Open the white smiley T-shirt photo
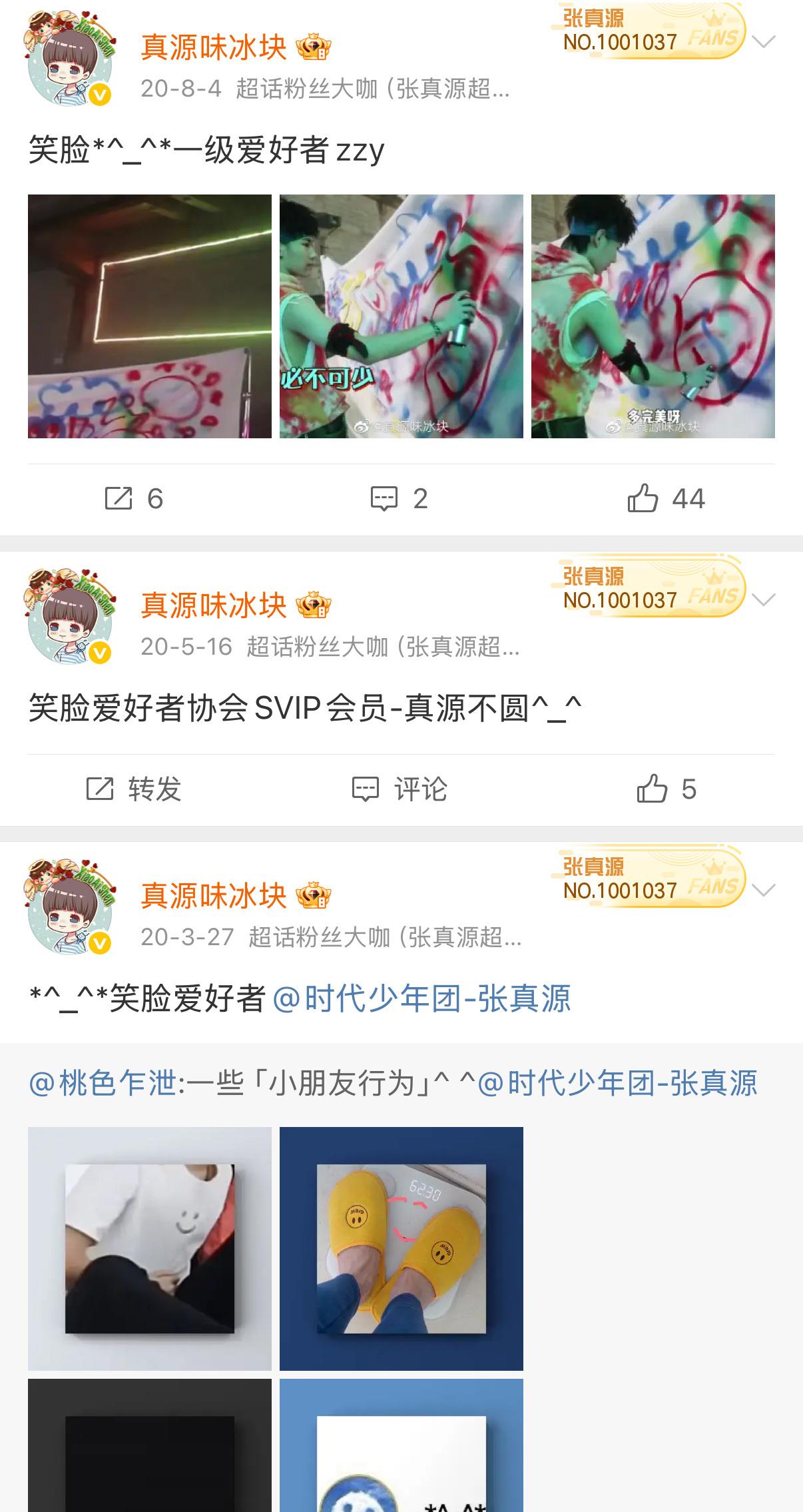Image resolution: width=803 pixels, height=1512 pixels. pos(150,1248)
